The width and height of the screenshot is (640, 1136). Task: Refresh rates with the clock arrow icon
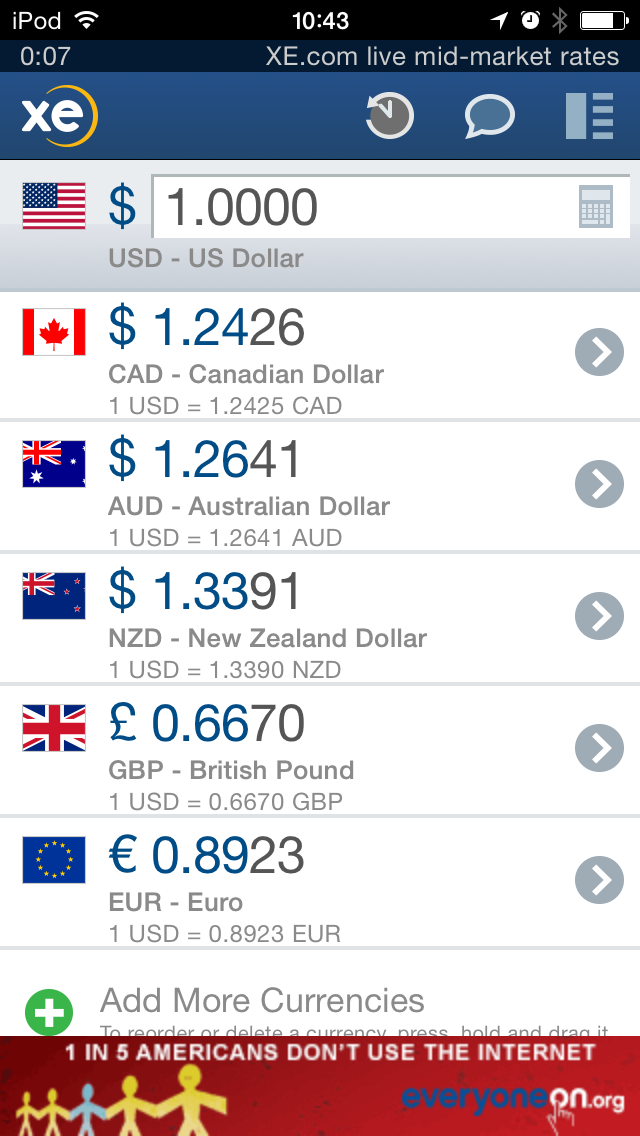click(389, 116)
